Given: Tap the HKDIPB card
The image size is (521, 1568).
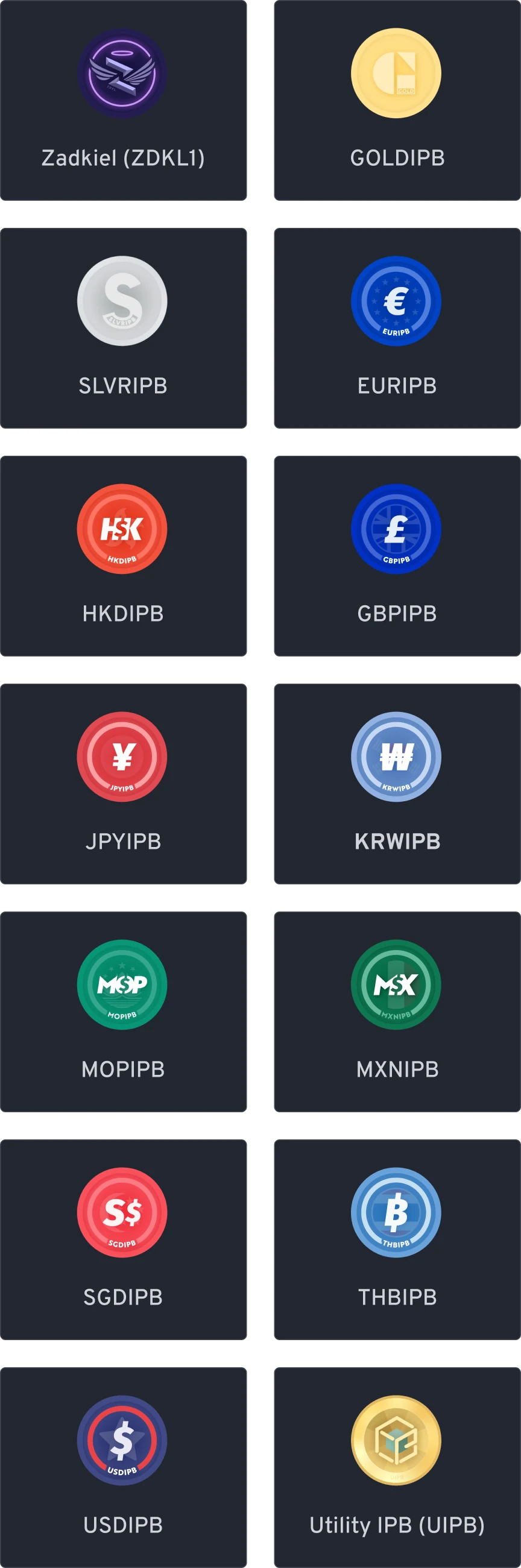Looking at the screenshot, I should click(x=123, y=556).
